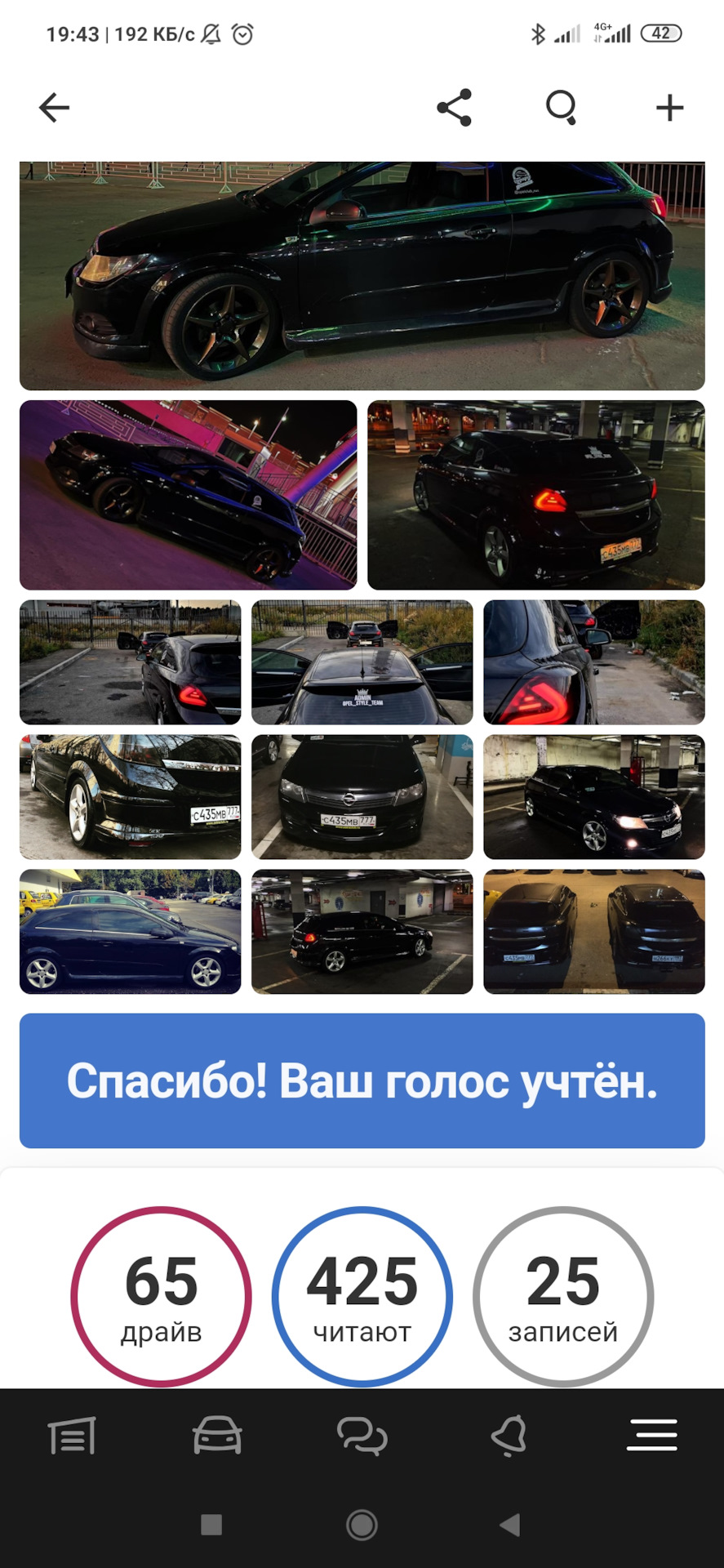
Task: Open the notifications bell tab
Action: pos(508,1435)
